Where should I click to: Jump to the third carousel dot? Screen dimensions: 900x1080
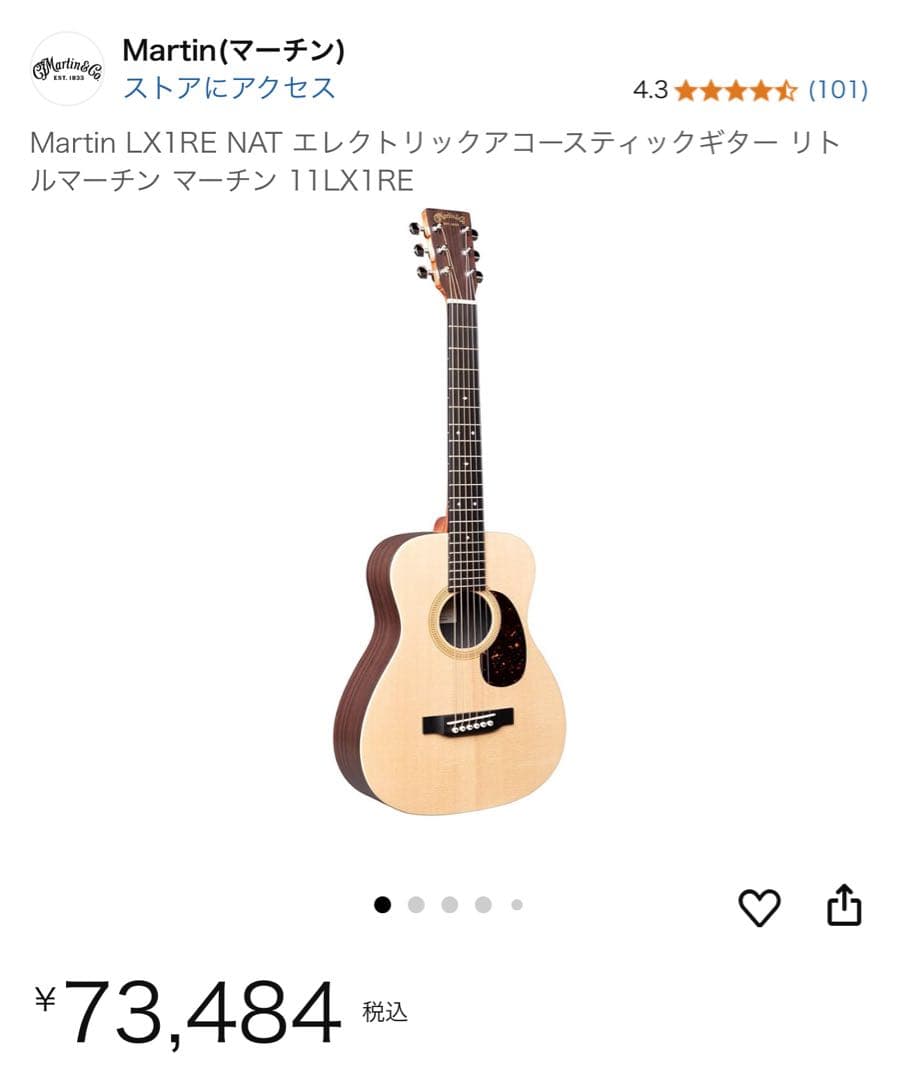click(450, 905)
